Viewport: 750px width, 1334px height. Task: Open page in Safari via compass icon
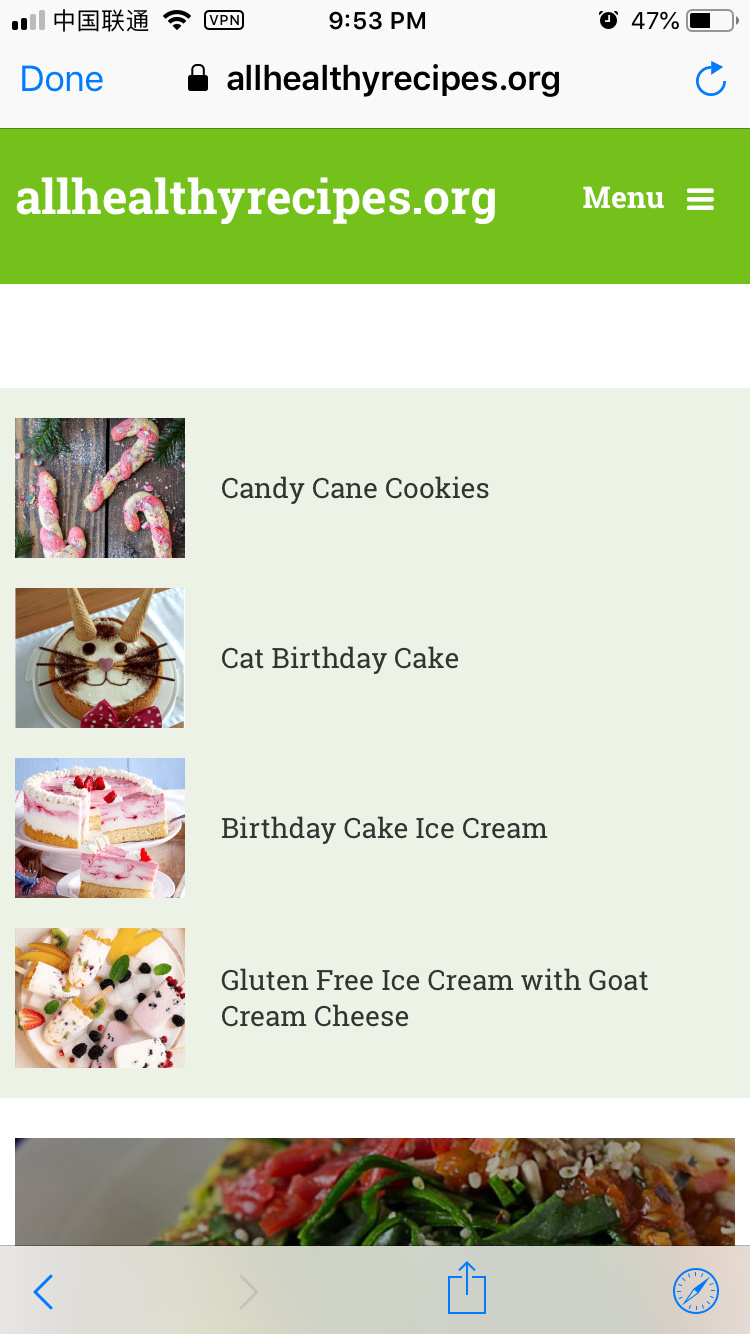[x=695, y=1291]
